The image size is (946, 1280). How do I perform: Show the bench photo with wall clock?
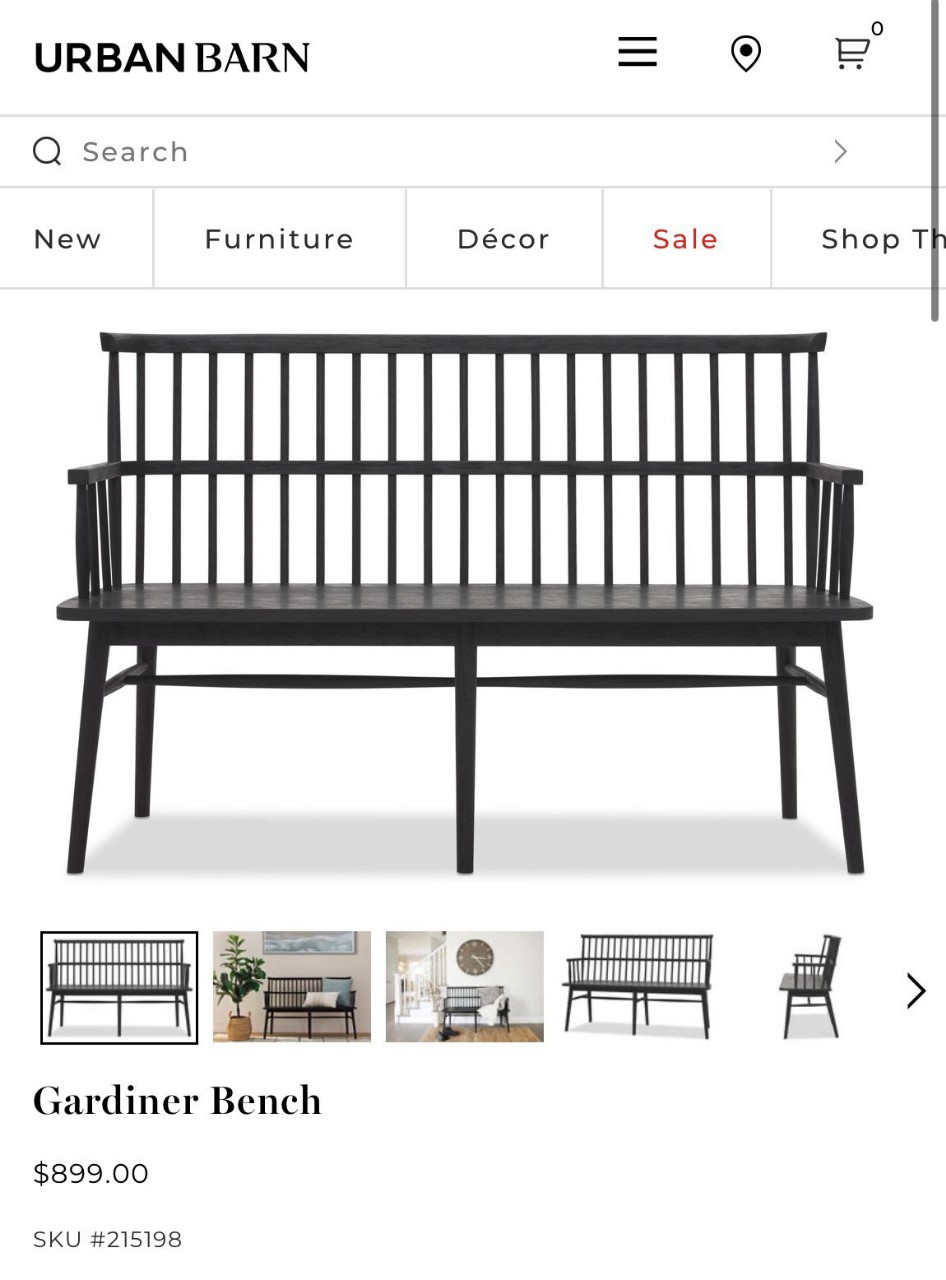click(x=465, y=987)
